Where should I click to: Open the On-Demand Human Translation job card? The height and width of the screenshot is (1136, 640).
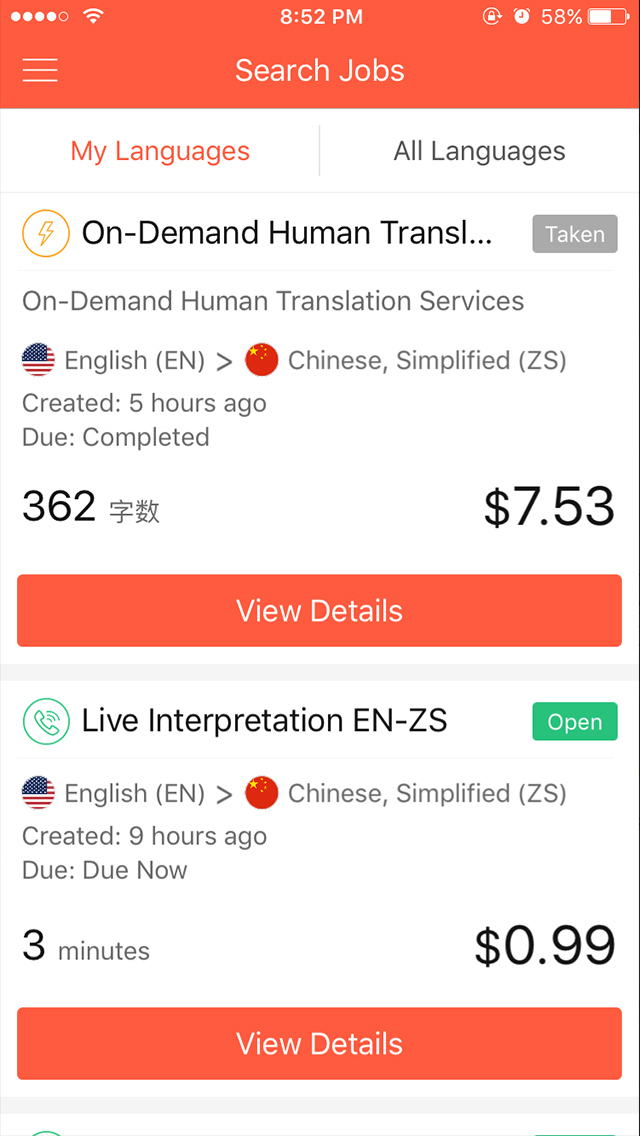(287, 233)
